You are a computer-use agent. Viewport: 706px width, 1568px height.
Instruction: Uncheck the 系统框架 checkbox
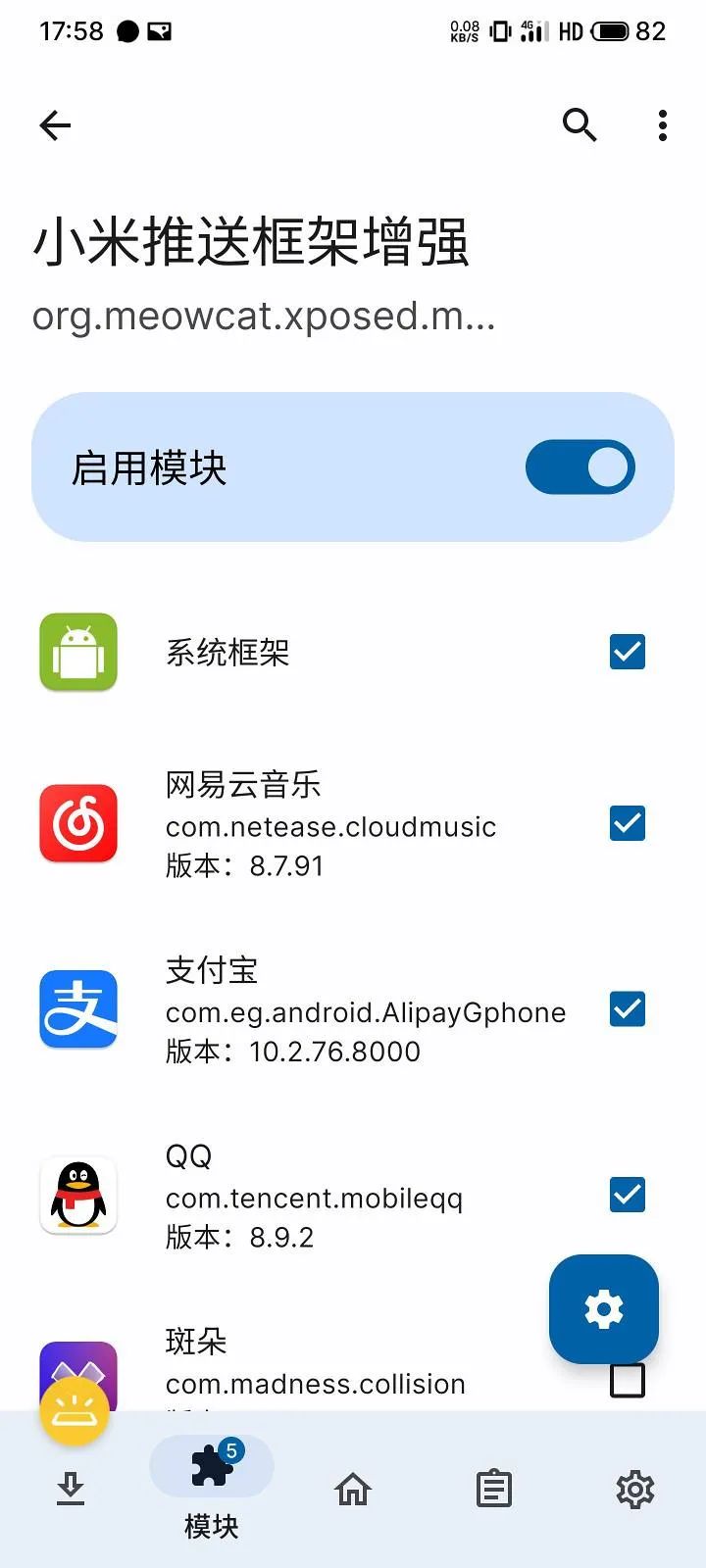point(628,652)
